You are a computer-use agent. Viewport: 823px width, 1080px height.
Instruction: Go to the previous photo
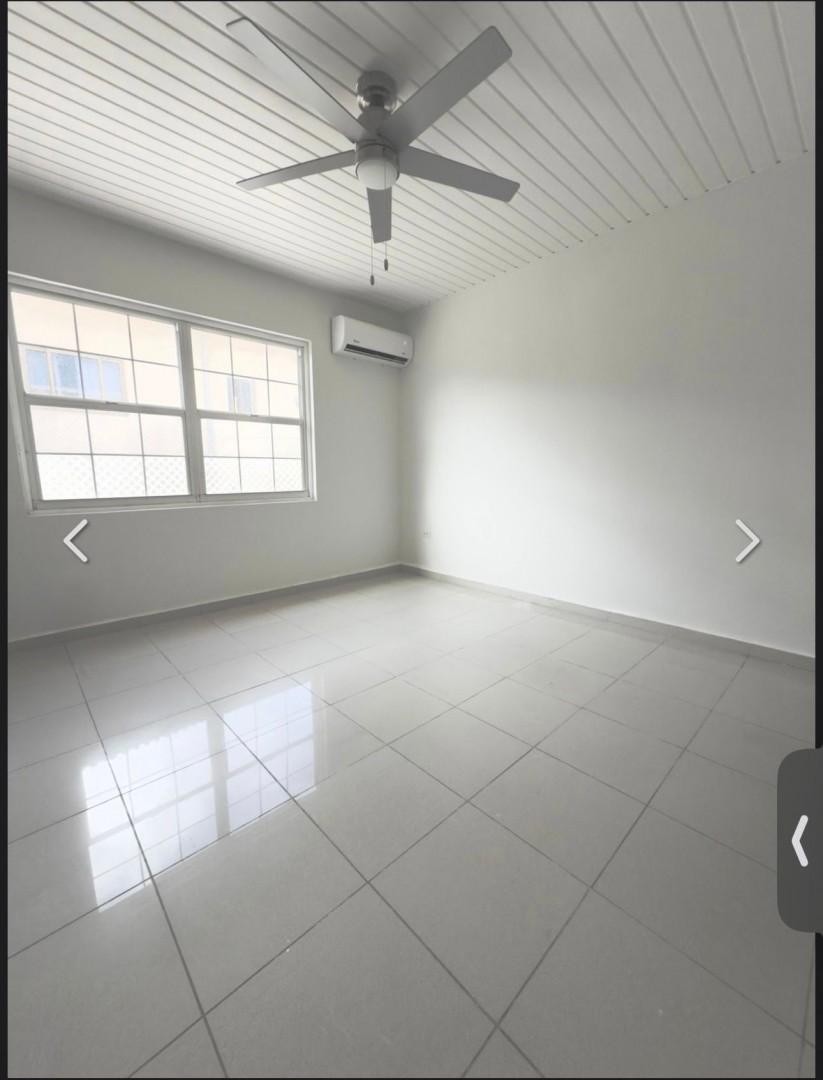tap(76, 541)
